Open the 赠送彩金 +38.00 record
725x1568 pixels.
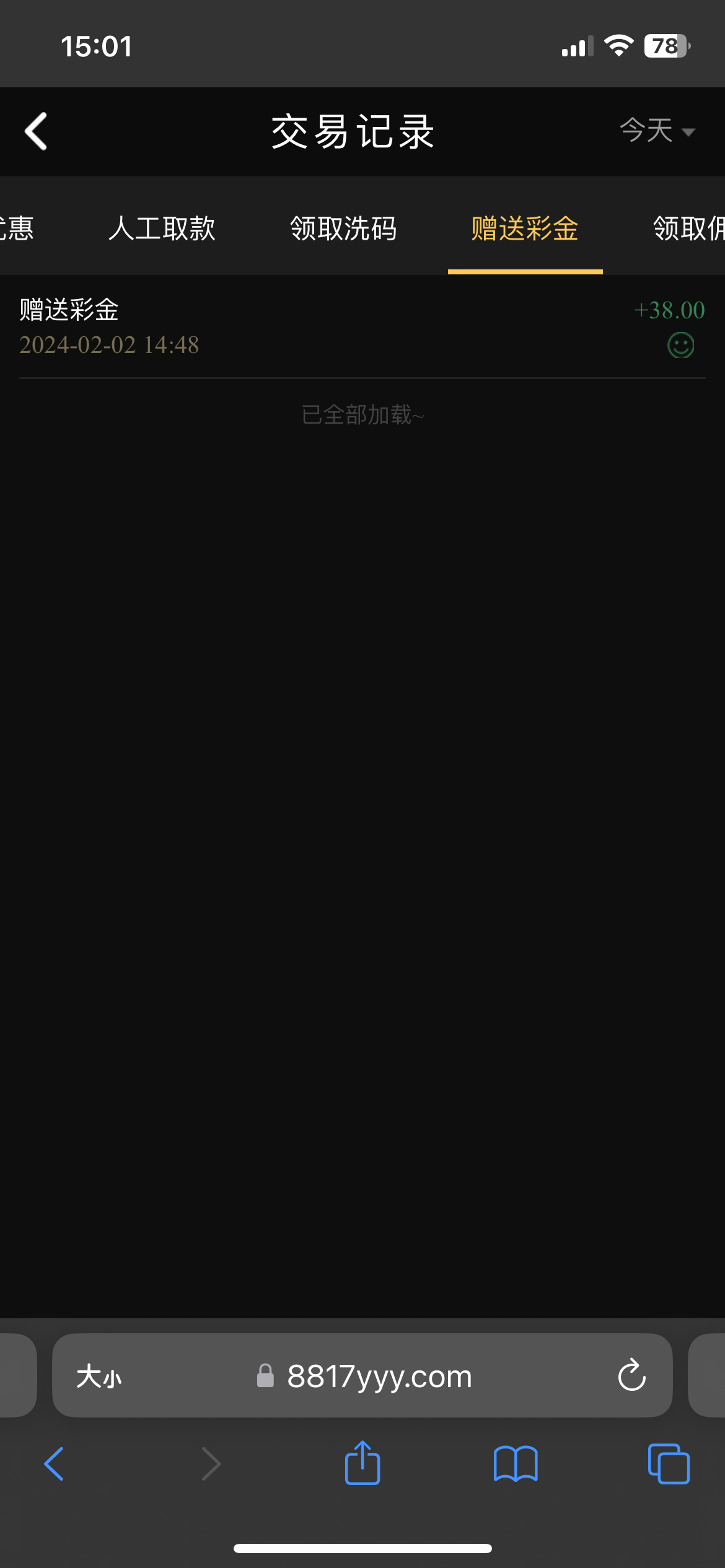click(x=362, y=327)
